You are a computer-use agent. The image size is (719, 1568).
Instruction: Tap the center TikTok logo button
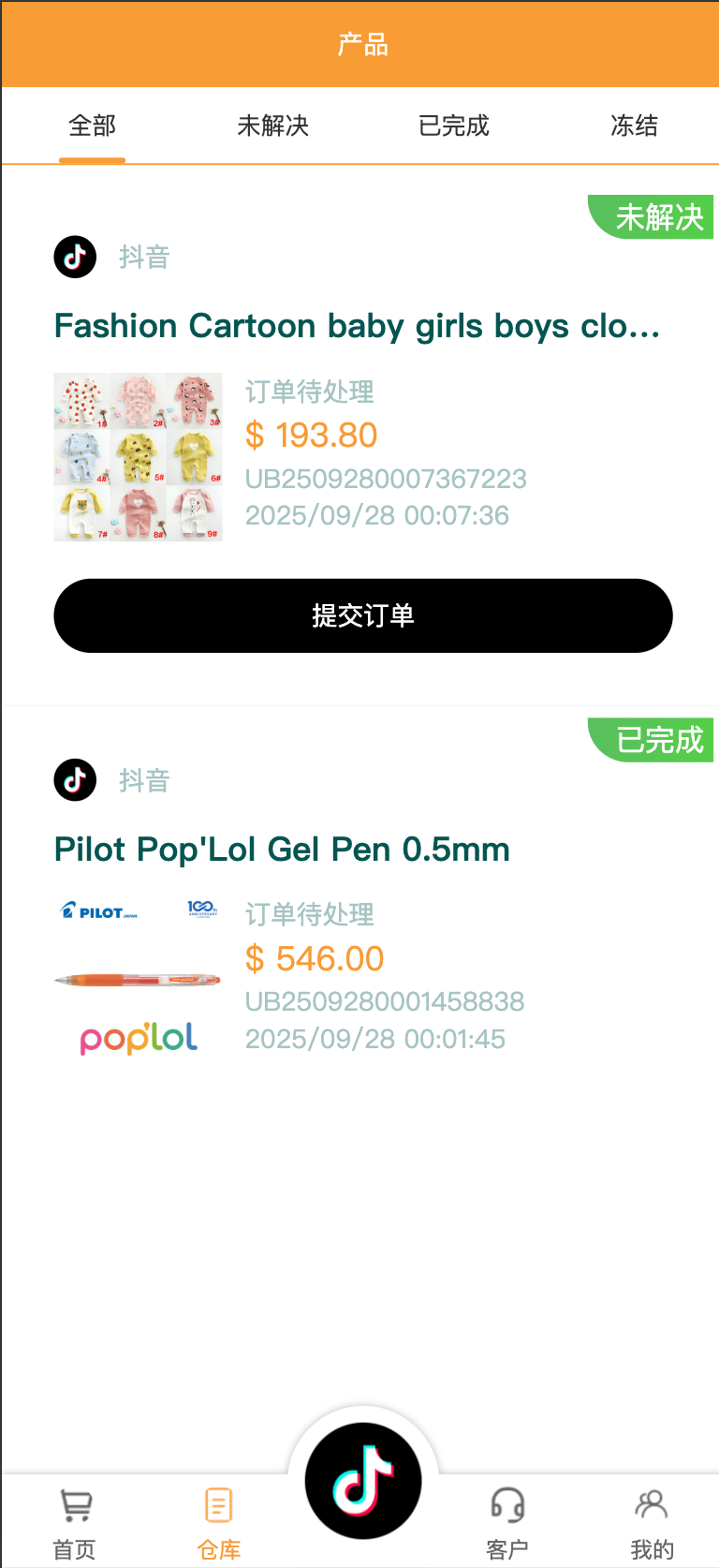pos(363,1480)
